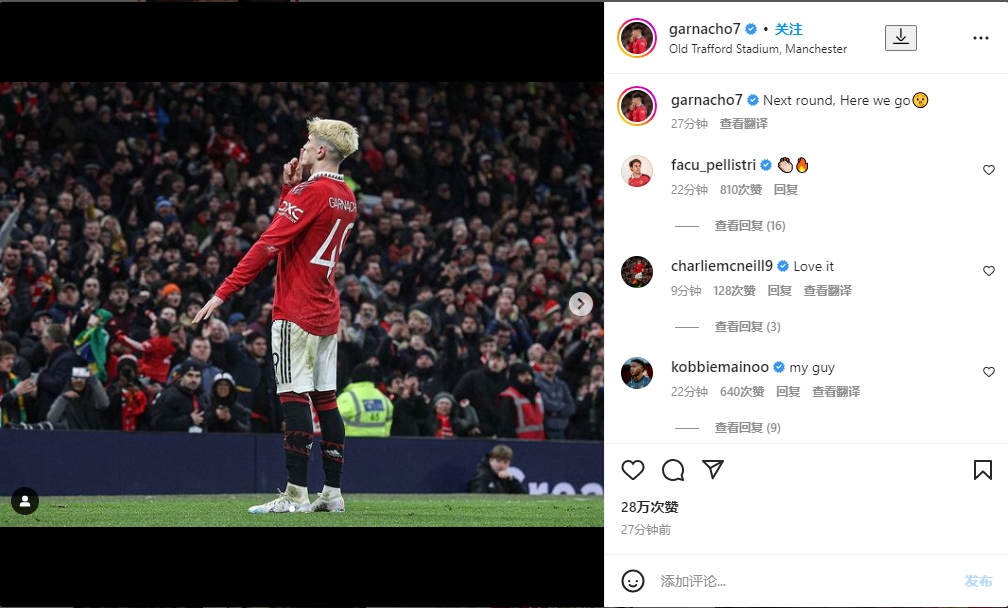This screenshot has width=1008, height=608.
Task: Download this post's photo
Action: click(x=900, y=38)
